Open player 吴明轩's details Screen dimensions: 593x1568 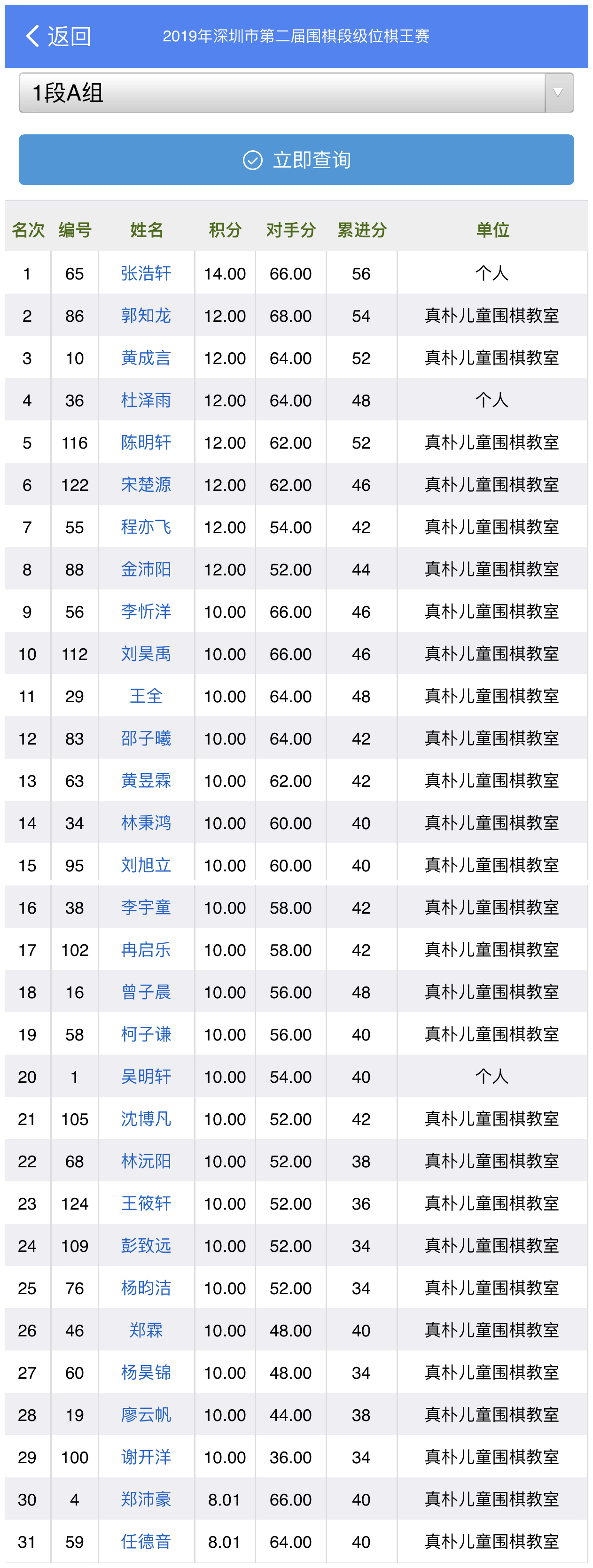coord(146,1077)
